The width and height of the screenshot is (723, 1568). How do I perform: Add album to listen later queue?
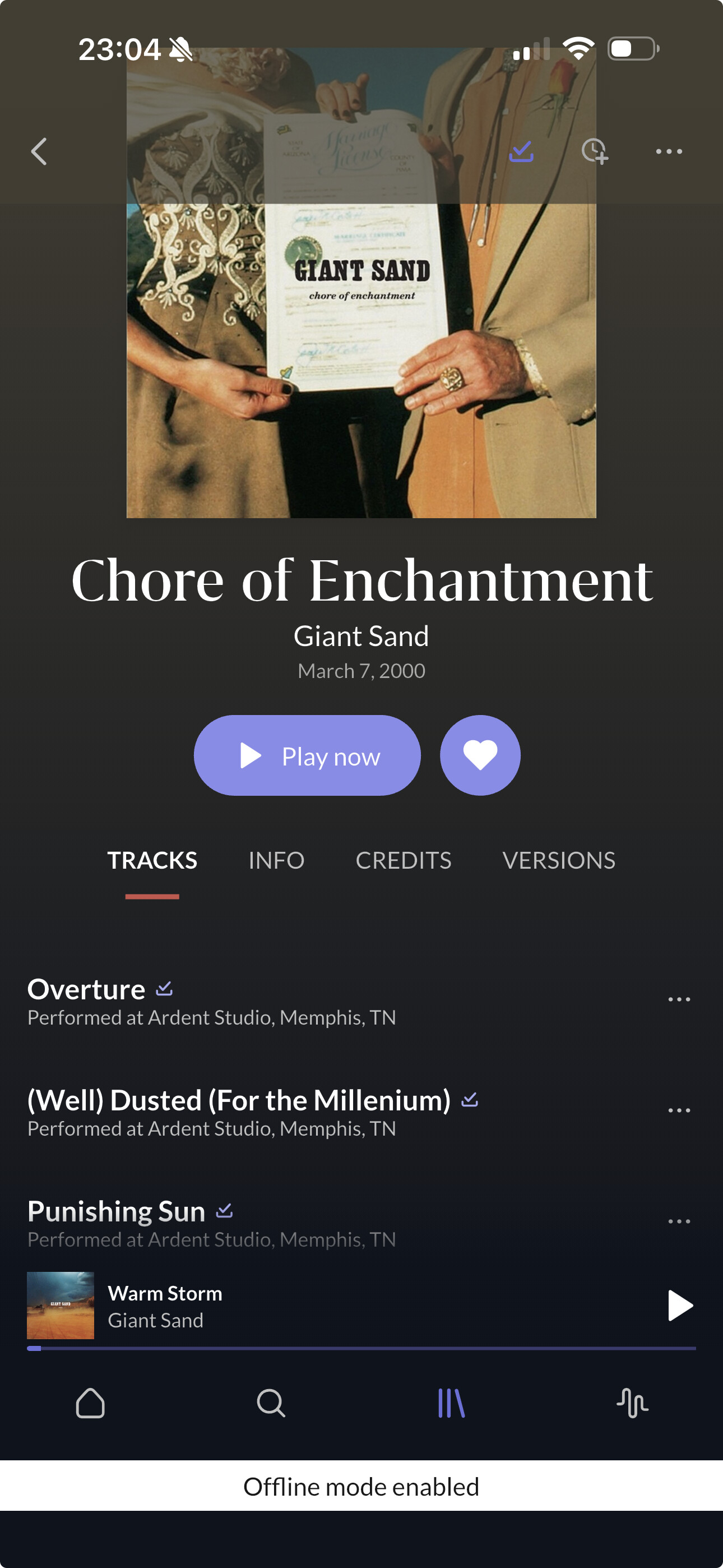pyautogui.click(x=595, y=151)
